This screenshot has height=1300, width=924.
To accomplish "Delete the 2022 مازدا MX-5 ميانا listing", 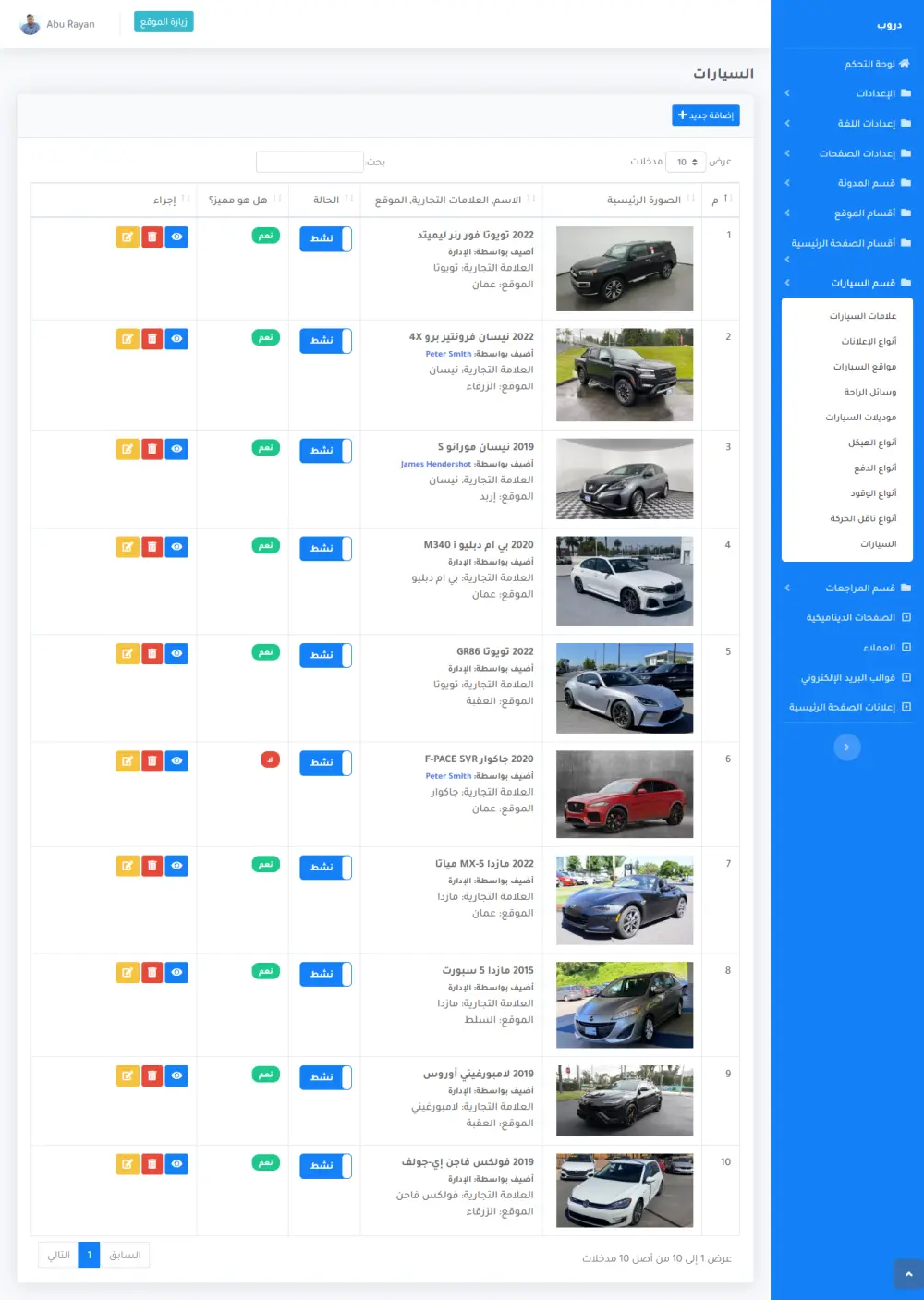I will [152, 866].
